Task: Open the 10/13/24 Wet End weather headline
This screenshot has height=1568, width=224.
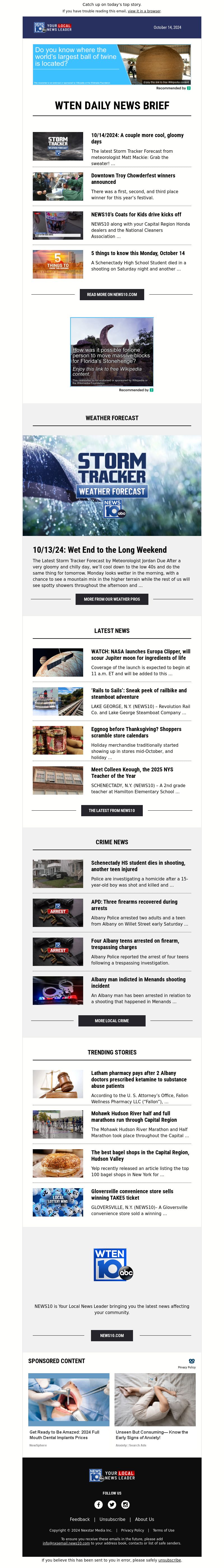Action: click(99, 550)
